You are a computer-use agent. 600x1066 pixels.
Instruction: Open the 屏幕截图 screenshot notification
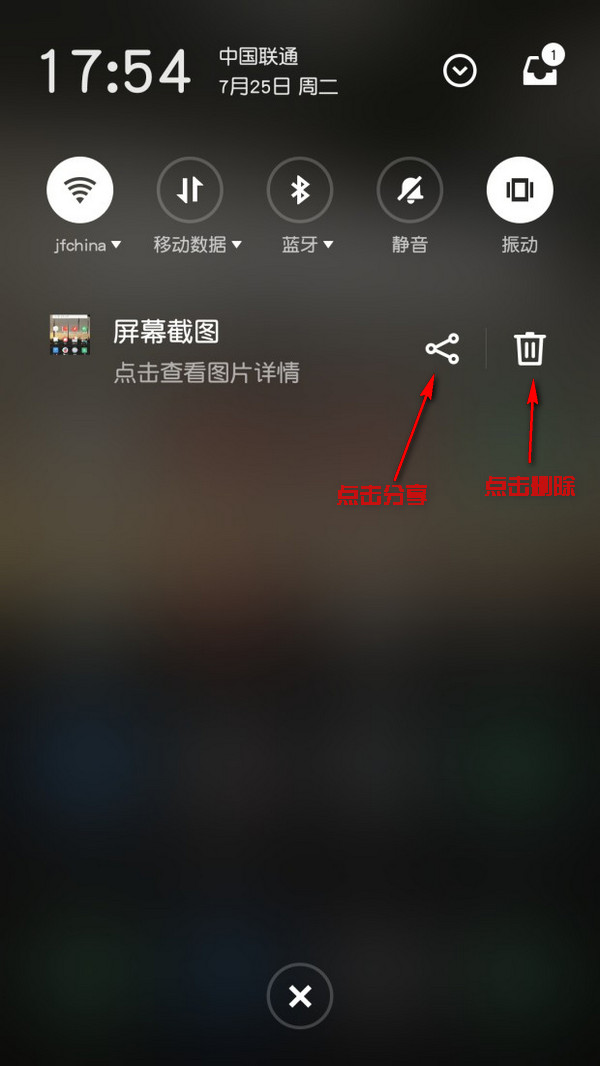click(200, 350)
